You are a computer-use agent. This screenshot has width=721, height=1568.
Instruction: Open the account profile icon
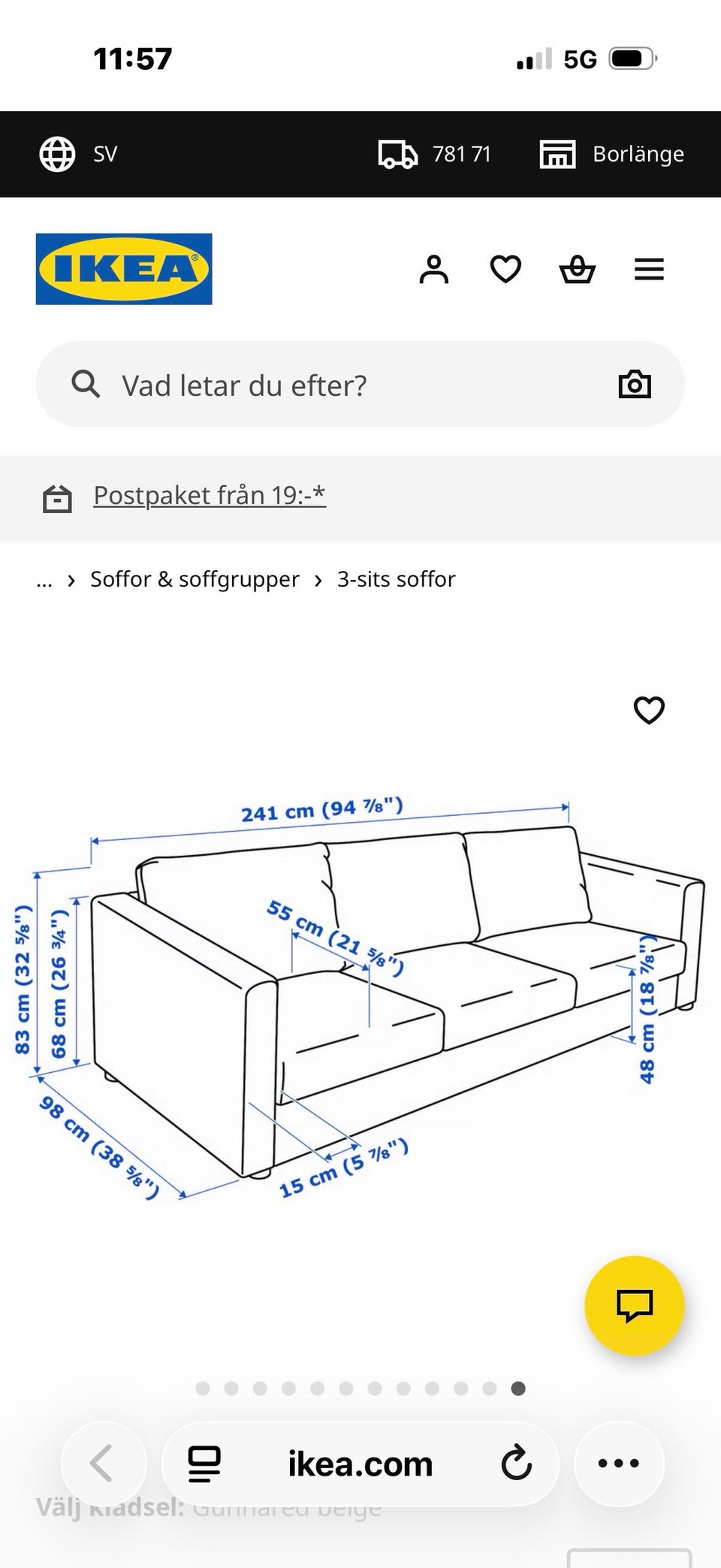pos(433,269)
